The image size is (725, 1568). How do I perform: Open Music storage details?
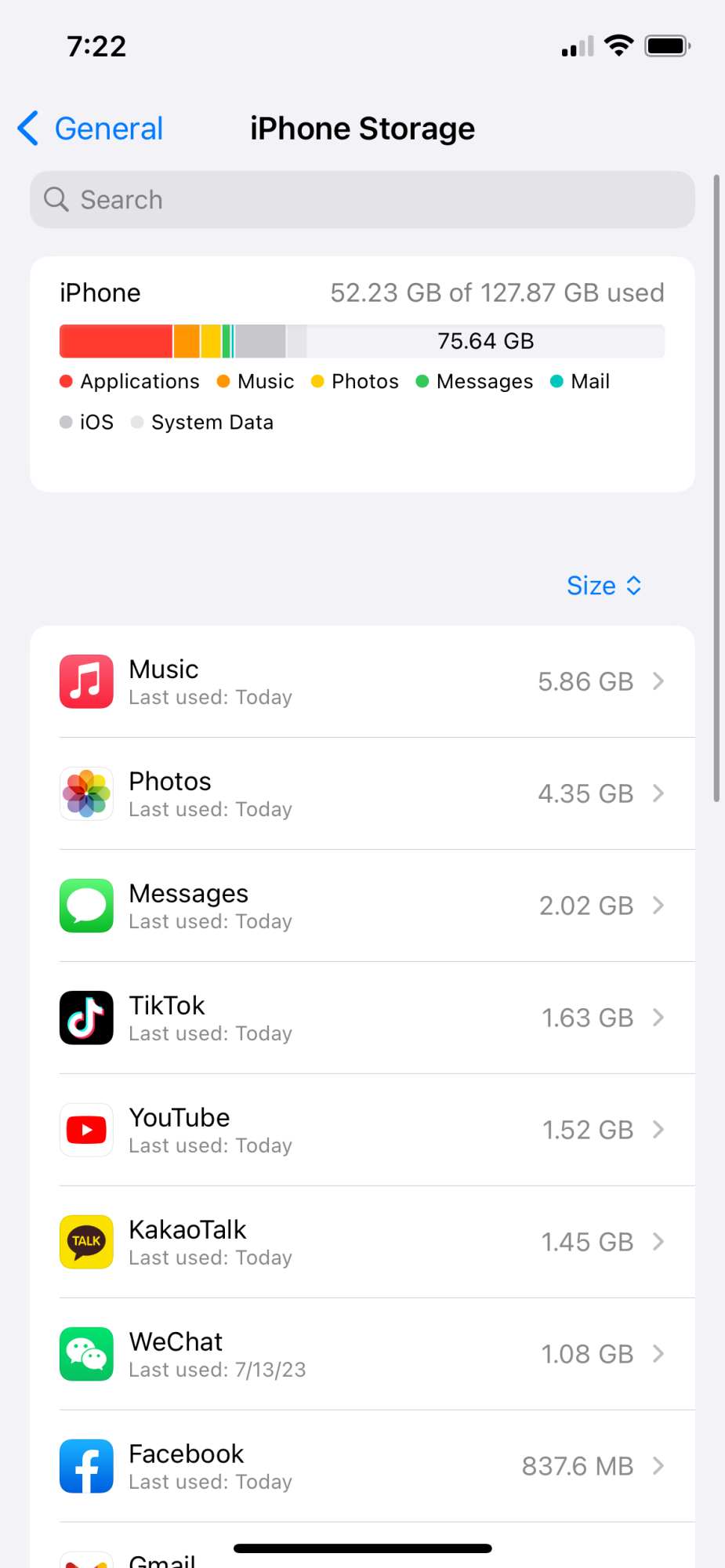362,682
